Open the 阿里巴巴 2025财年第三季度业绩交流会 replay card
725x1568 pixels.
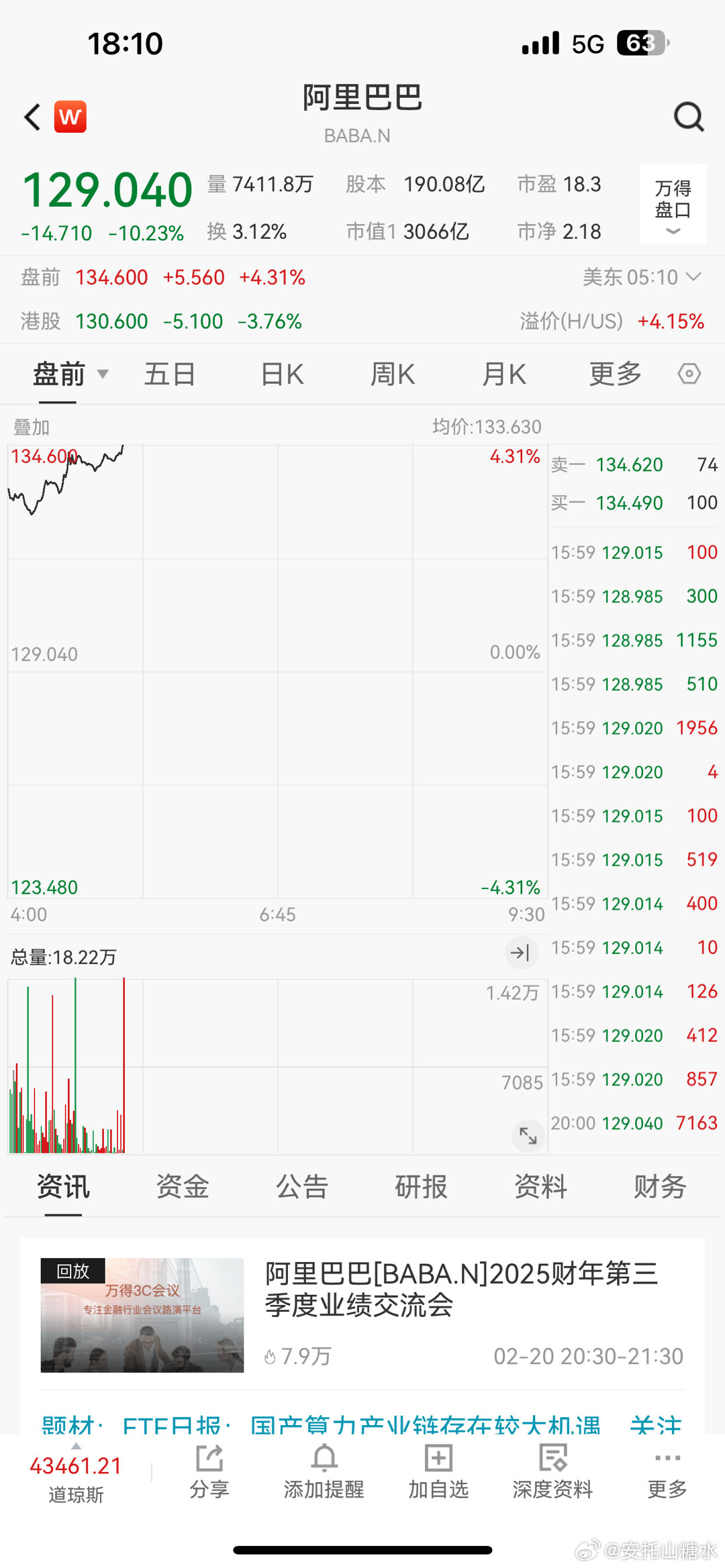[362, 1314]
